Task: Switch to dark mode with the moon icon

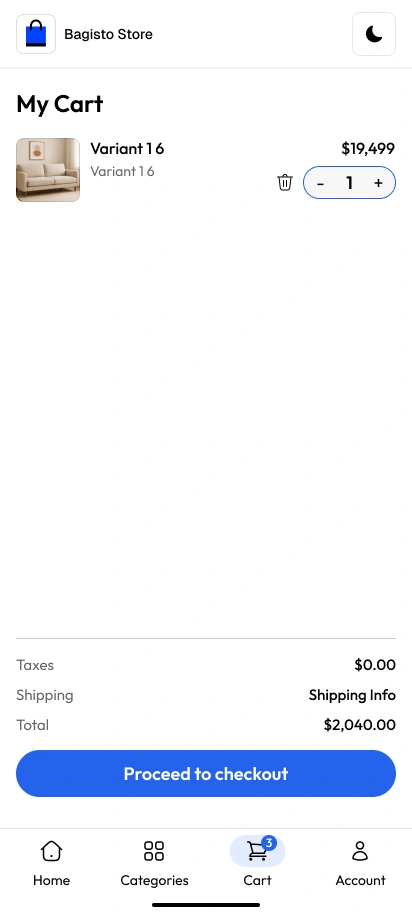Action: pyautogui.click(x=374, y=34)
